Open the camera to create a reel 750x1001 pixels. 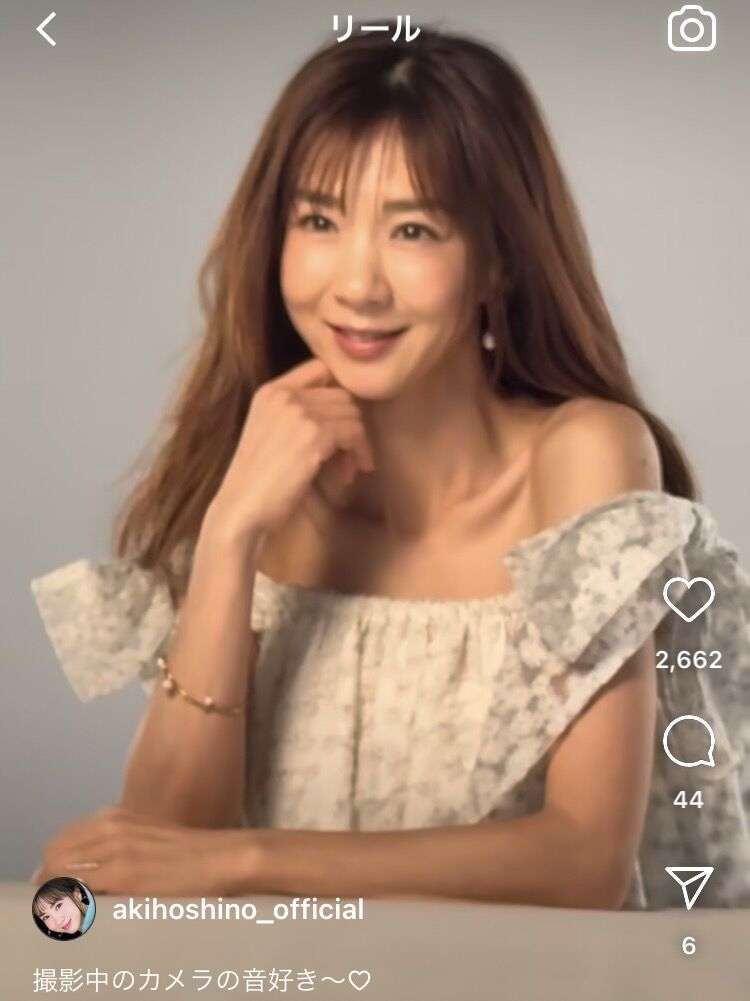point(692,29)
